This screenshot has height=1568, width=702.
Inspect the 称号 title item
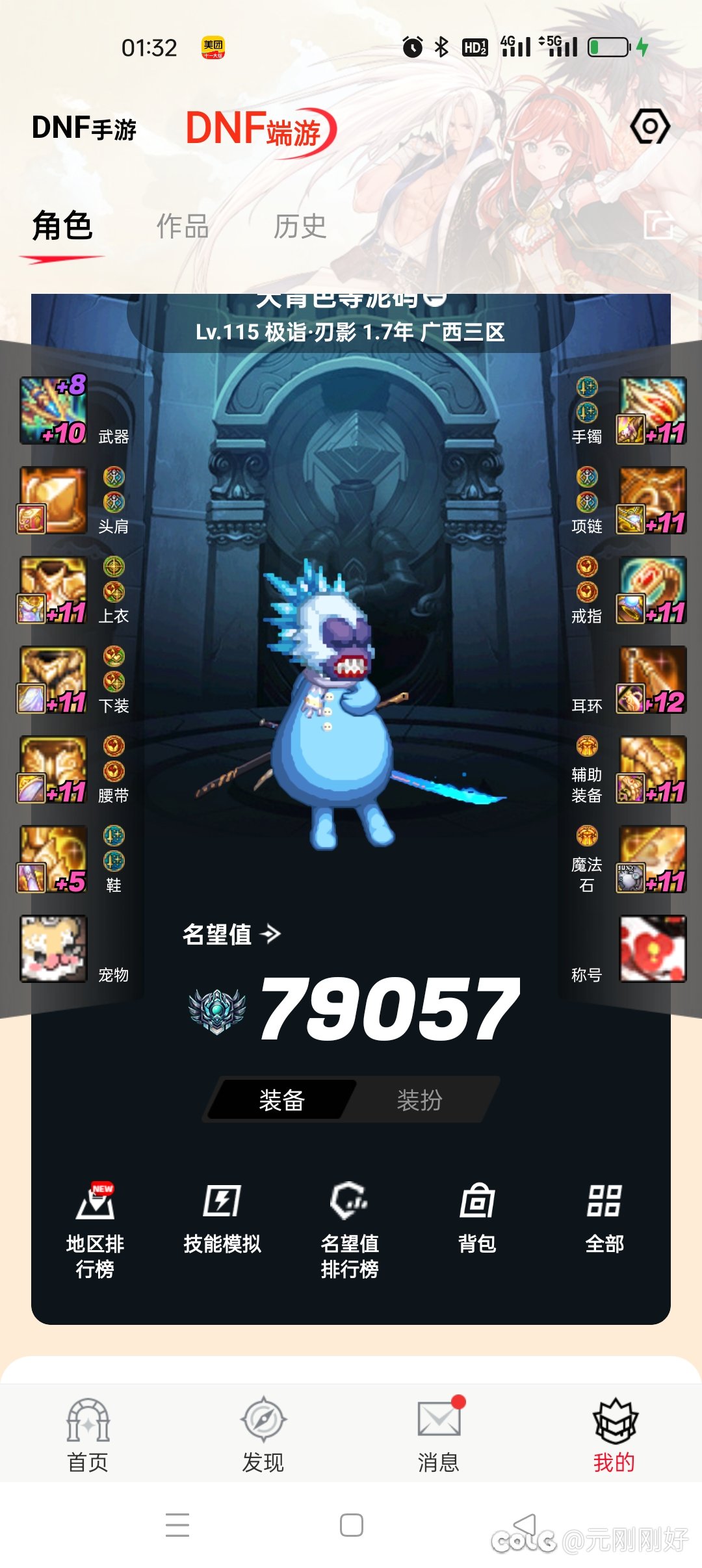click(653, 948)
